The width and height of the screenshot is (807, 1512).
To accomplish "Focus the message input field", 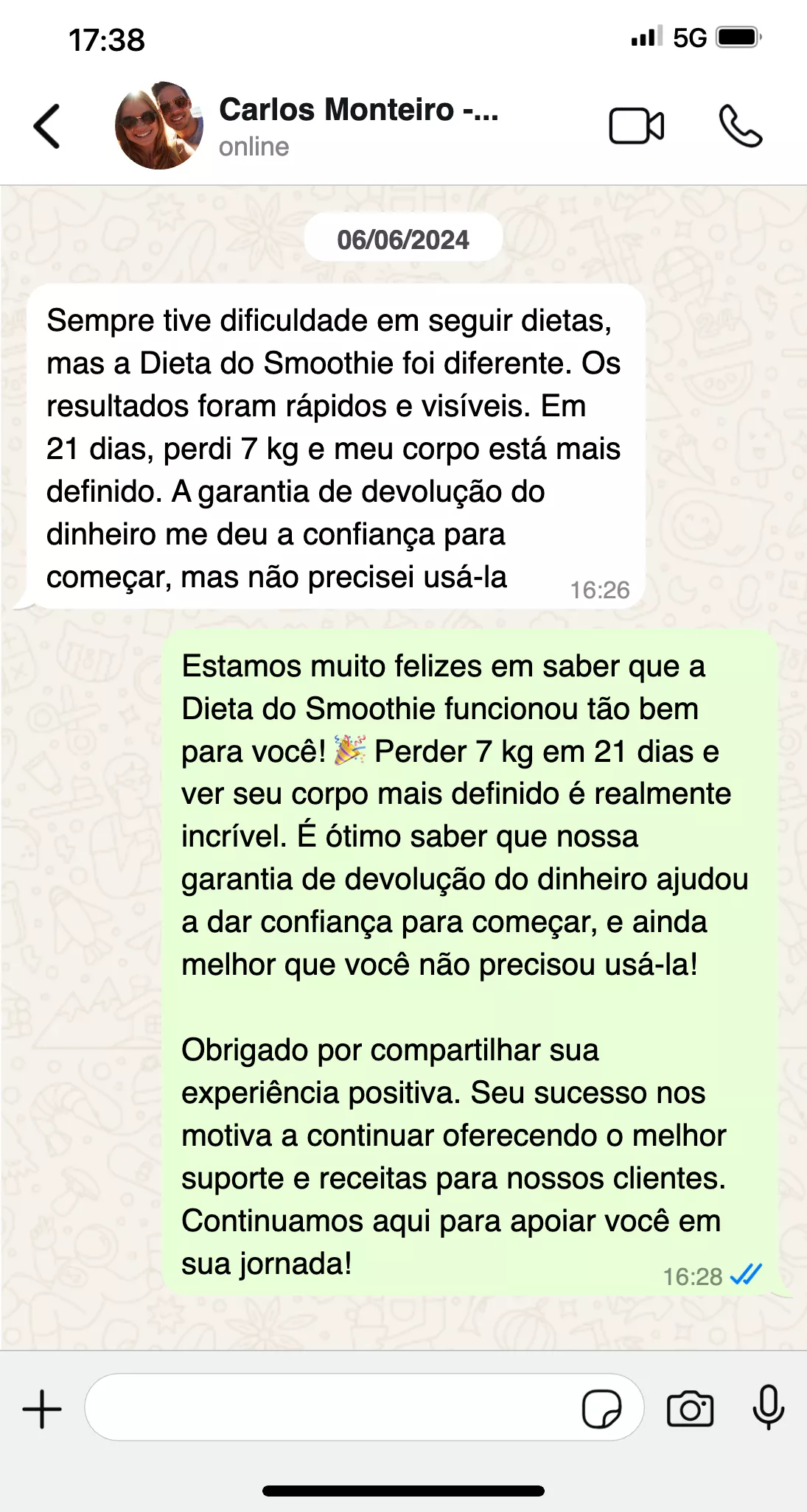I will (x=332, y=1407).
